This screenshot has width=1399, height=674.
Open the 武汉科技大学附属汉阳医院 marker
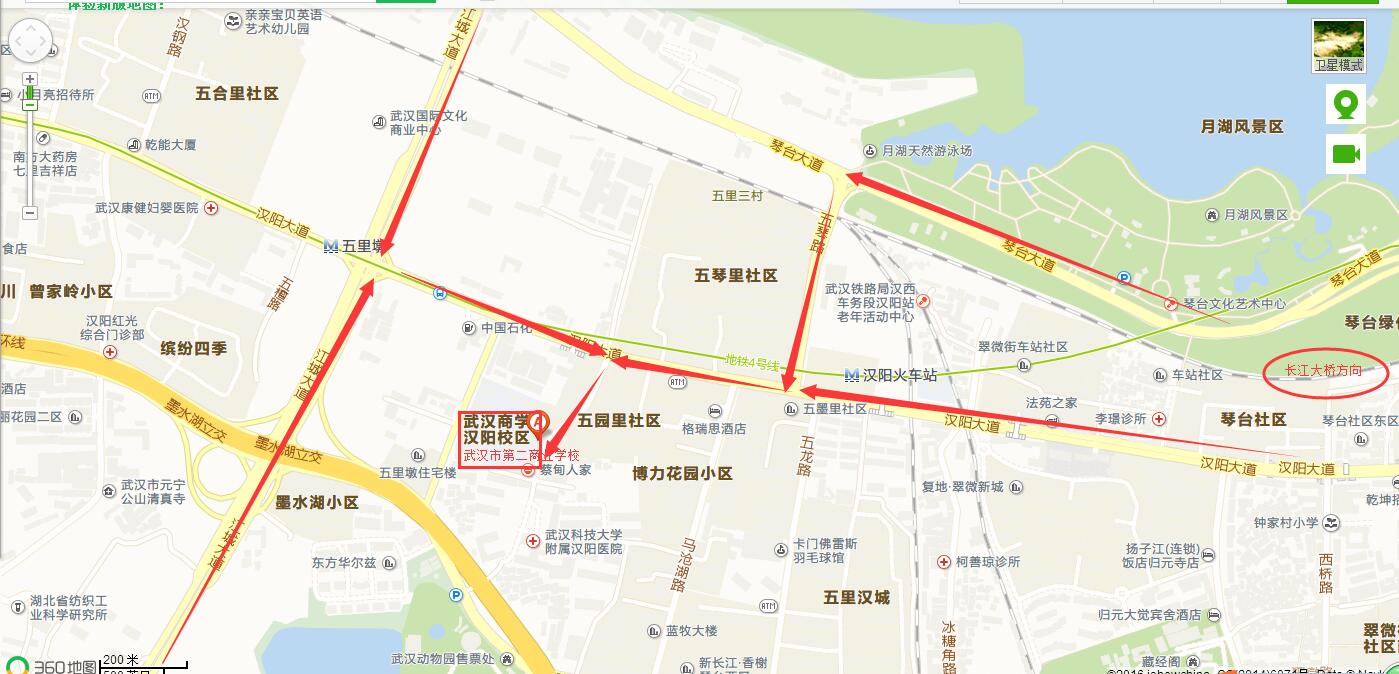533,541
